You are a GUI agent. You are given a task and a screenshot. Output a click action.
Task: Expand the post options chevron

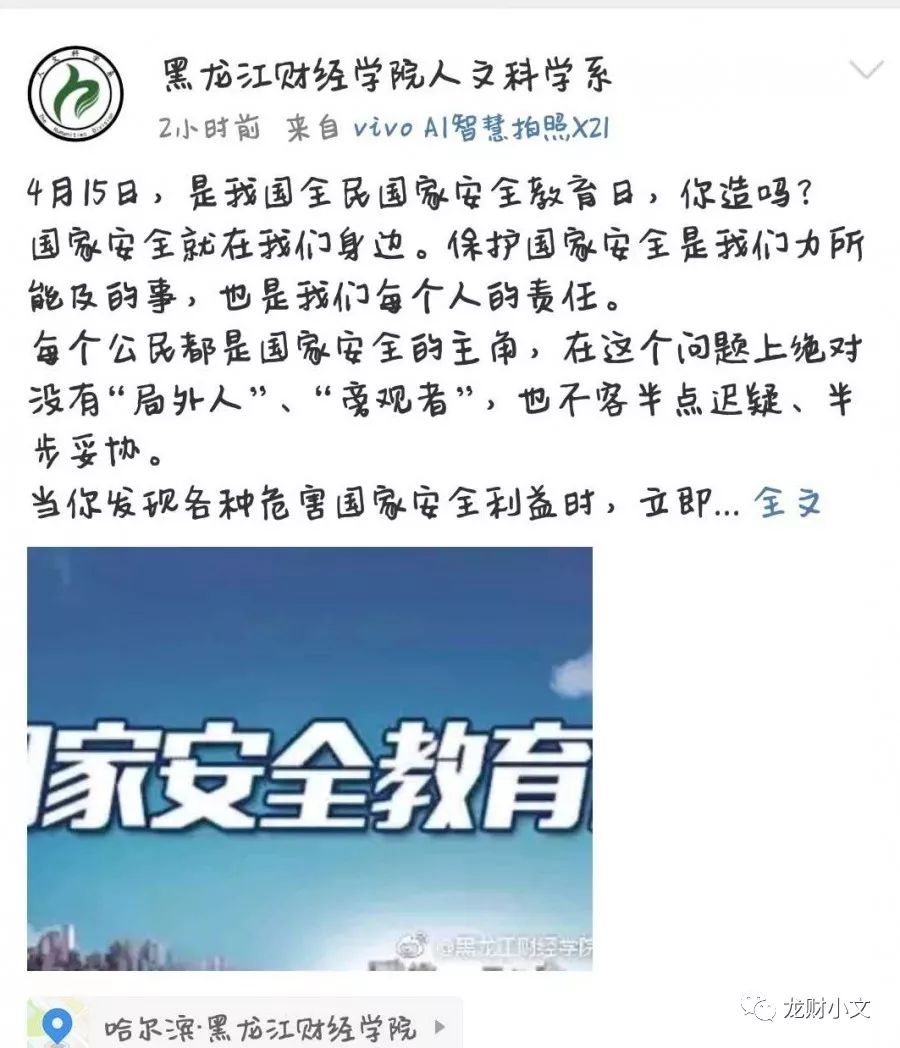pyautogui.click(x=865, y=71)
